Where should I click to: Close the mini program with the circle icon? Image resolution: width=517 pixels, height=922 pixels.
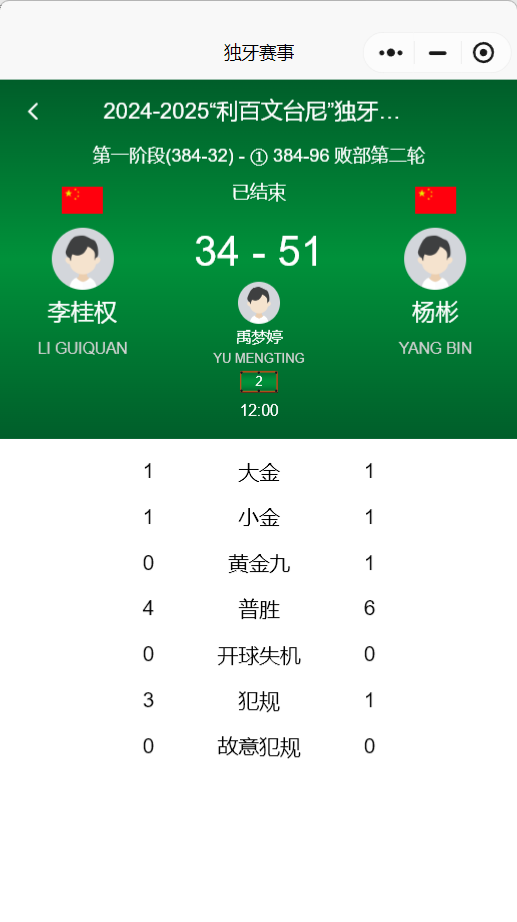point(483,53)
